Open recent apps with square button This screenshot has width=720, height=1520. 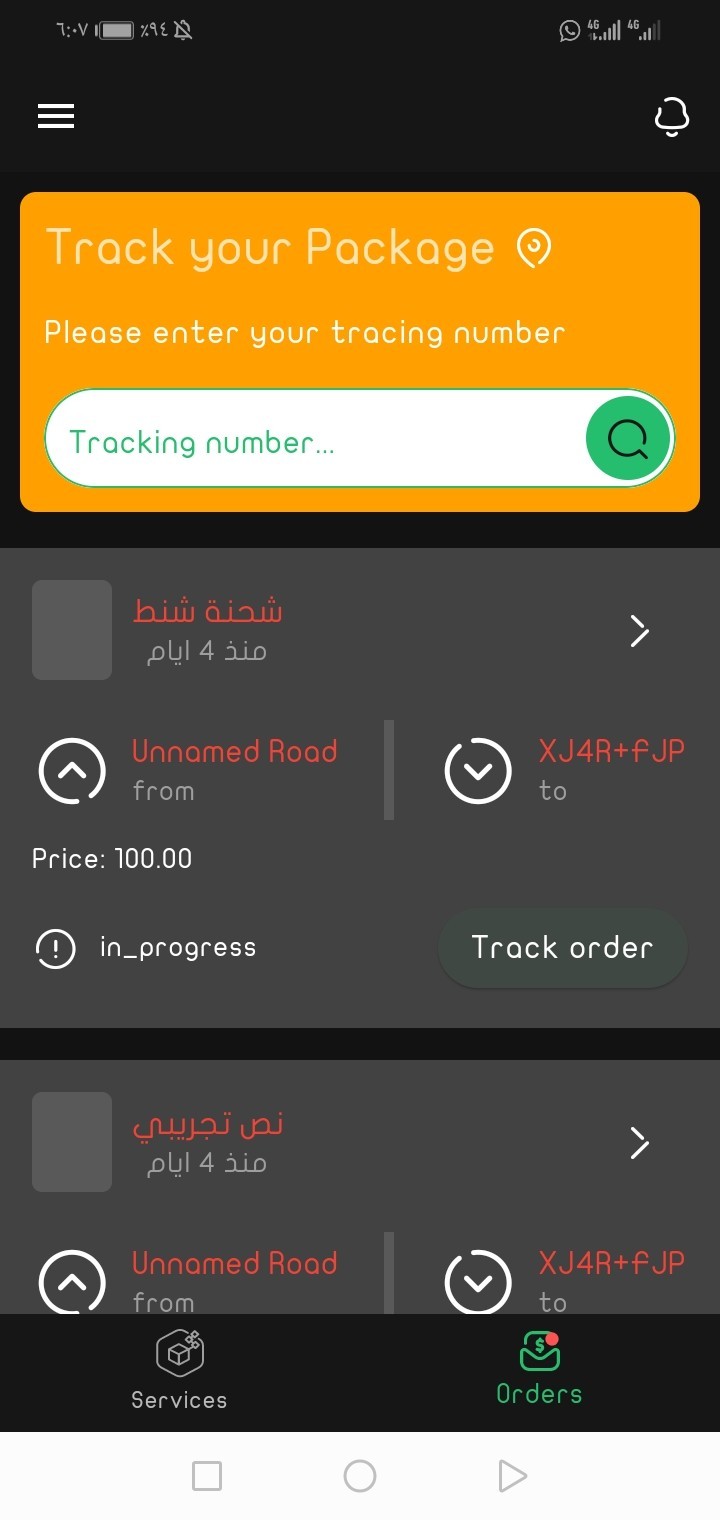pos(207,1475)
